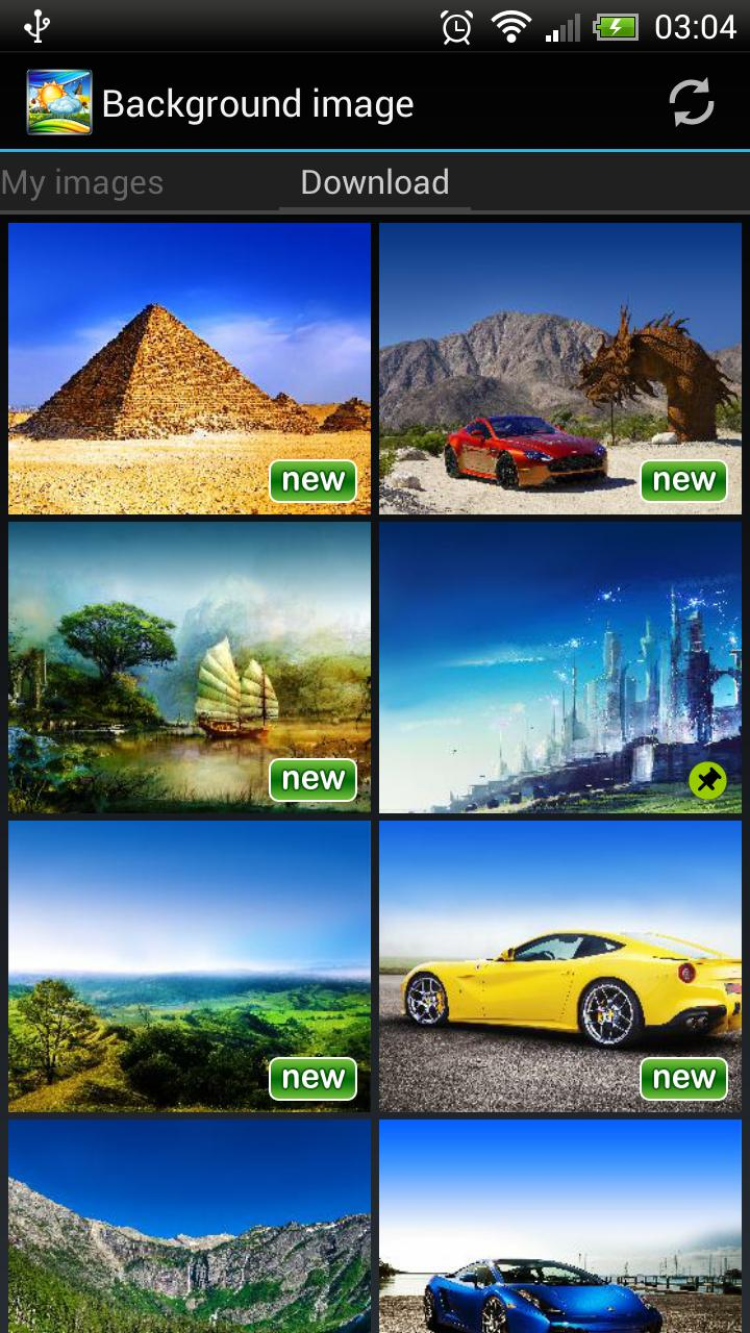Select the rocky mountain valley image
Viewport: 750px width, 1333px height.
(189, 1225)
